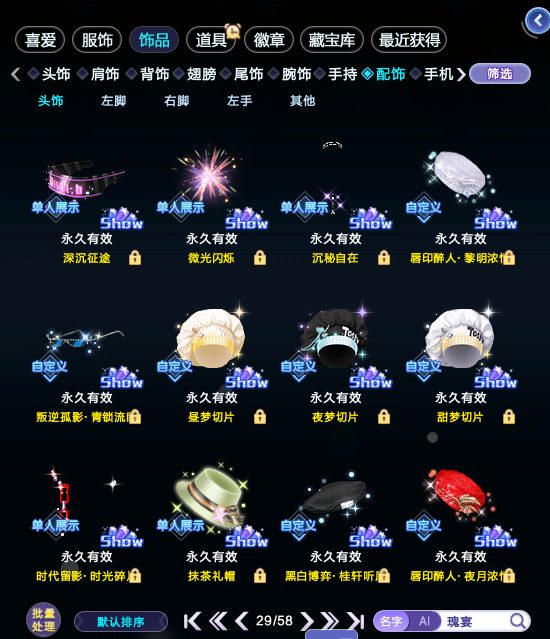
Task: Switch to the 徽章 tab
Action: [x=269, y=40]
